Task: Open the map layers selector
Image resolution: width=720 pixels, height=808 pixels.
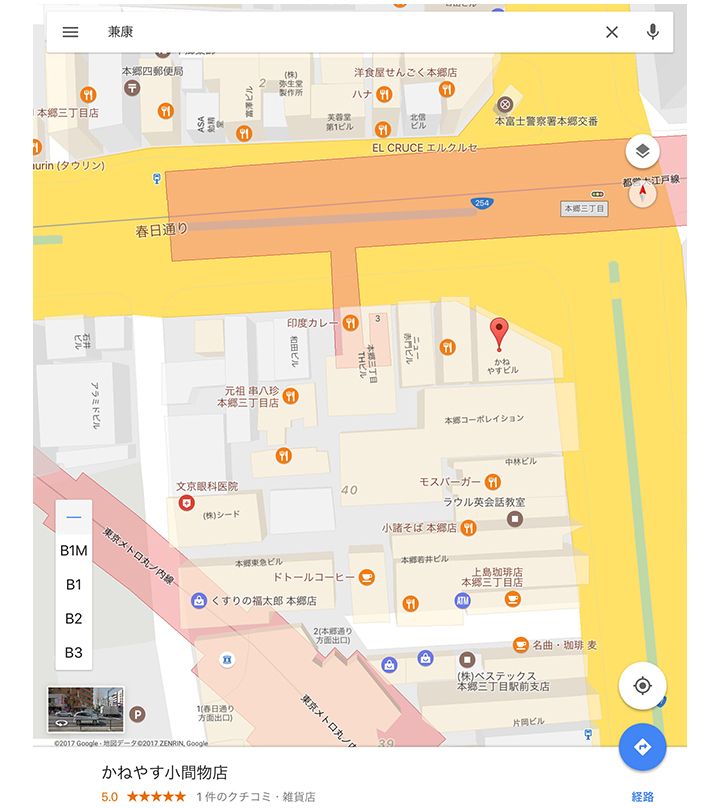Action: point(643,152)
